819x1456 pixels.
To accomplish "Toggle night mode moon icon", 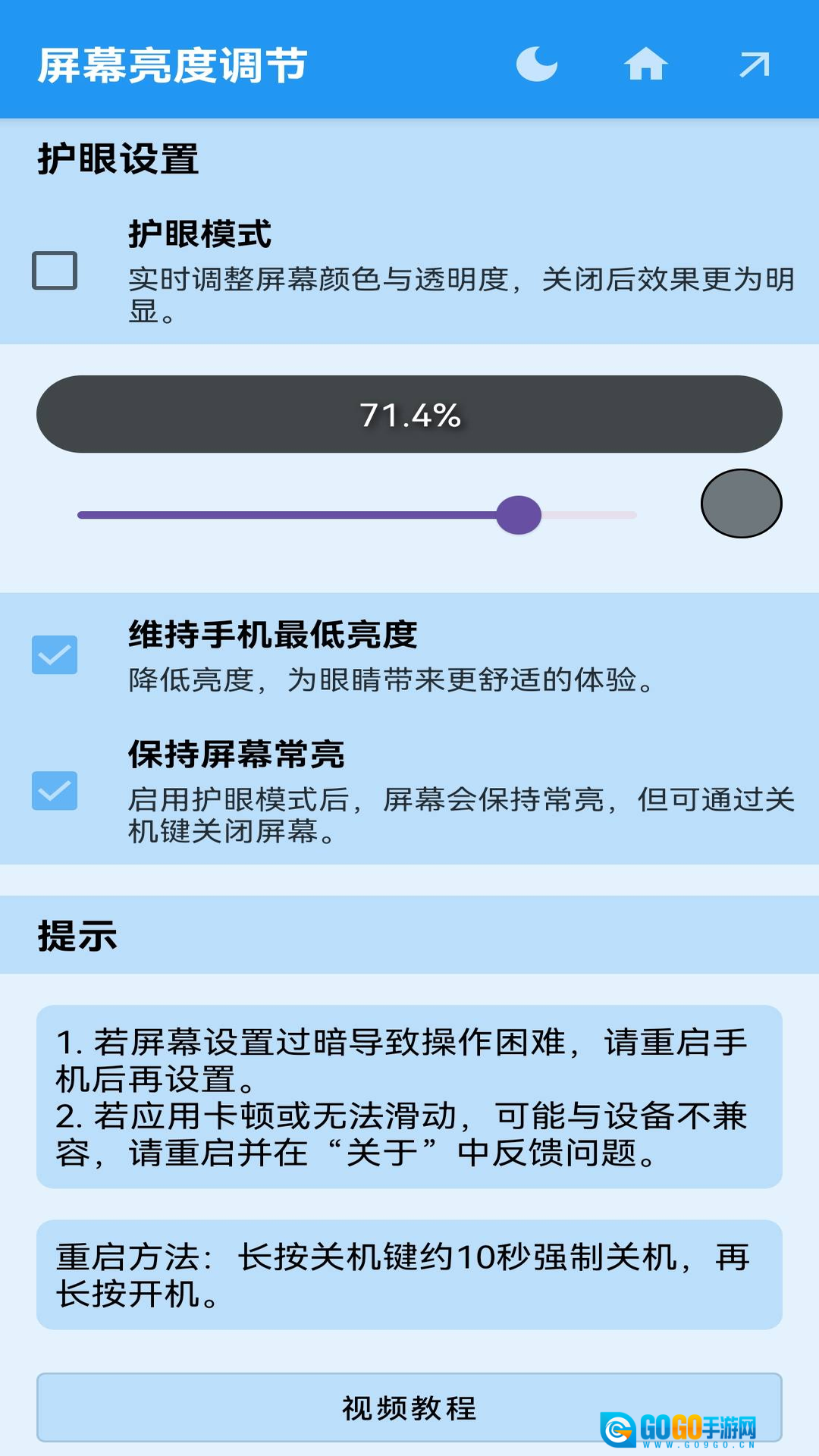I will click(x=537, y=64).
